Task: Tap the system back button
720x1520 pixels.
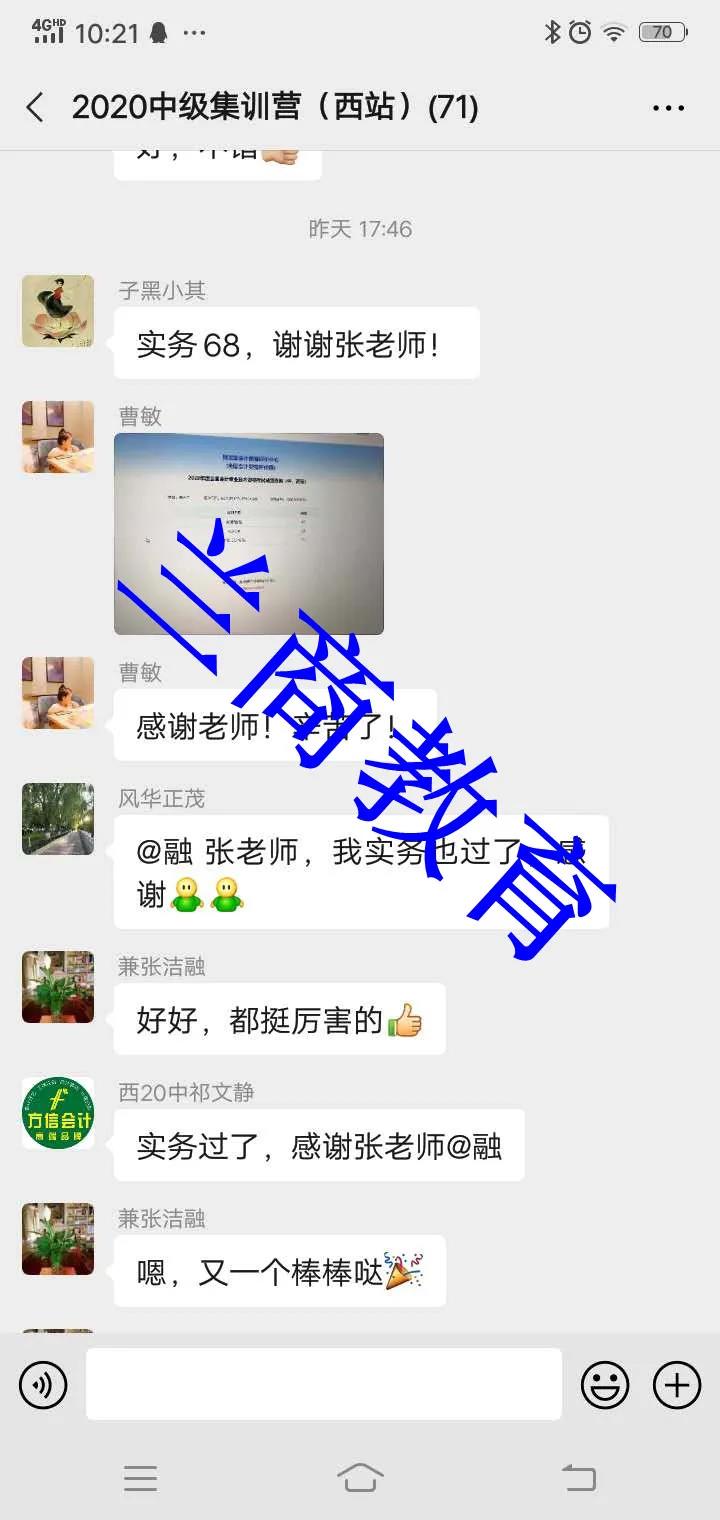Action: click(578, 1477)
